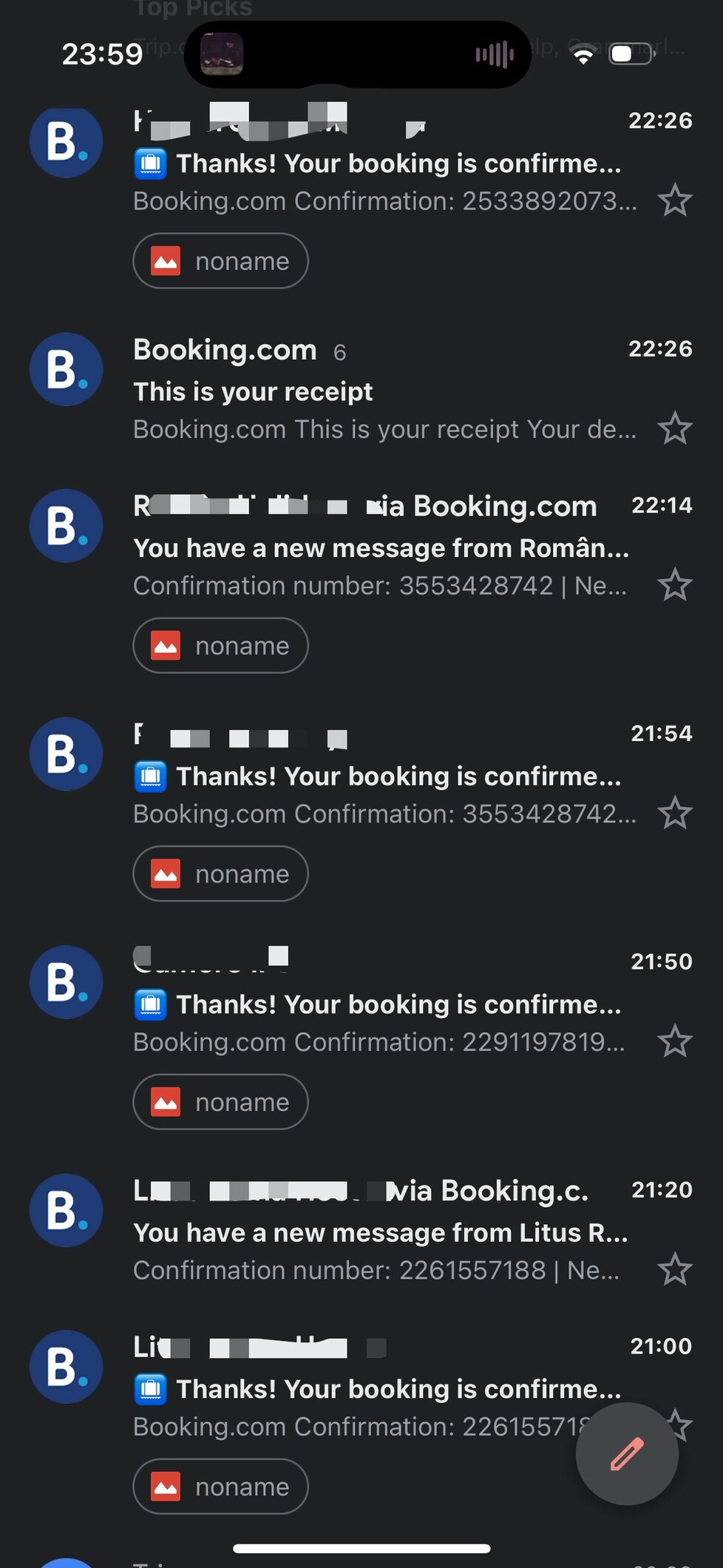The height and width of the screenshot is (1568, 723).
Task: Star the 21:20 confirmation number 2261557188 email
Action: point(674,1270)
